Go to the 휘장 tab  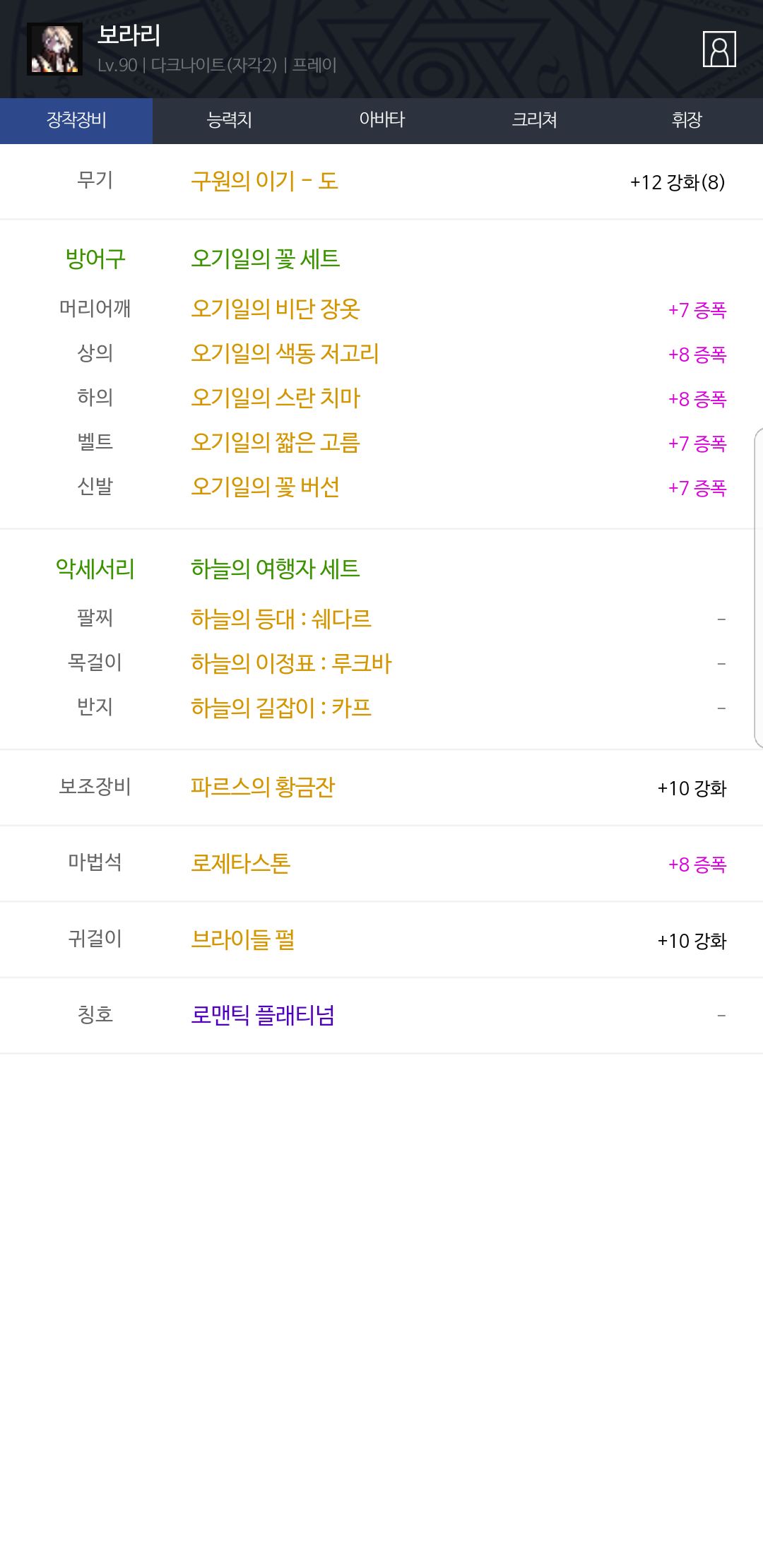coord(687,120)
